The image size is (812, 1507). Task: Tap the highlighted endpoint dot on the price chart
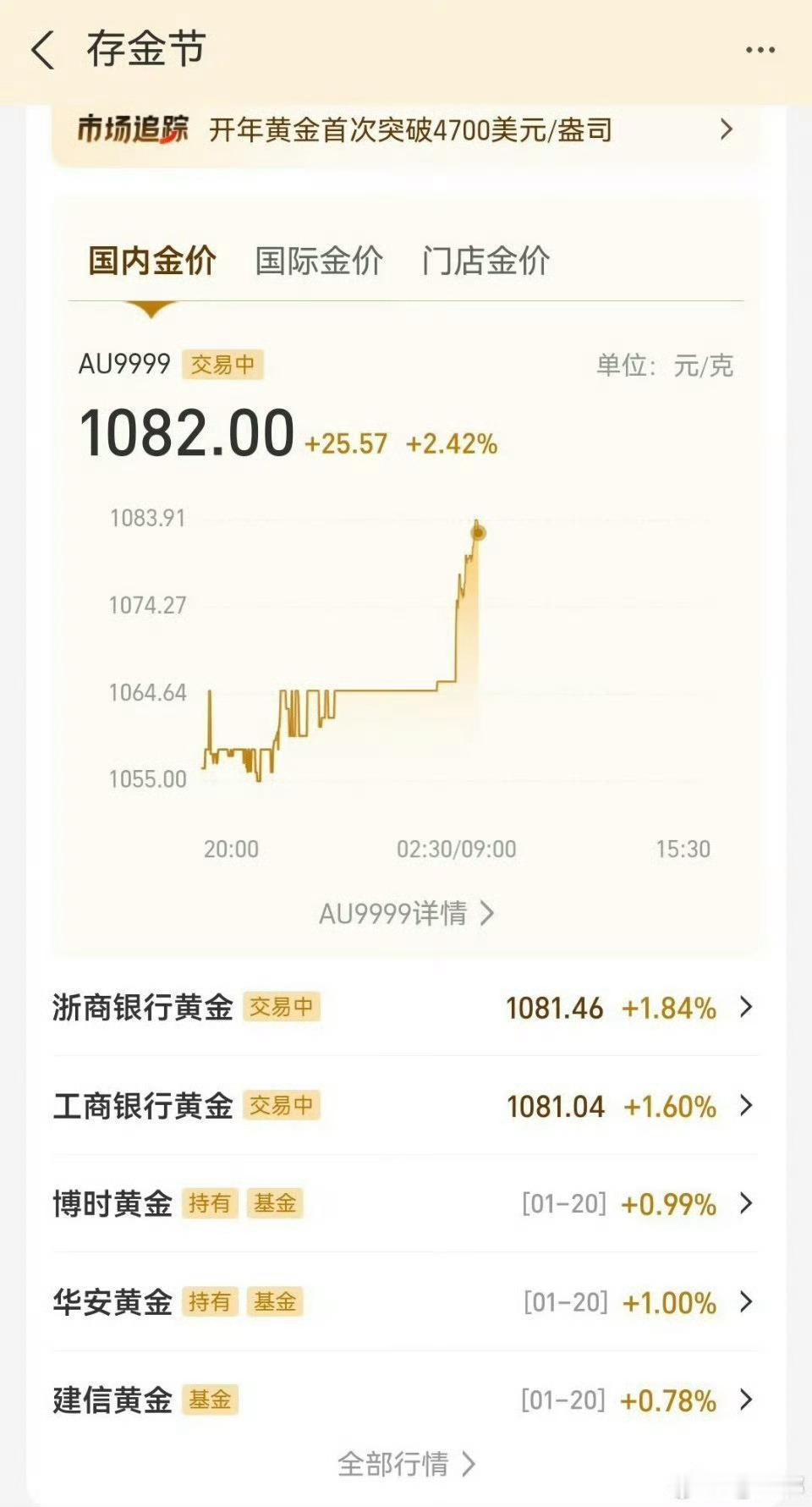[480, 531]
